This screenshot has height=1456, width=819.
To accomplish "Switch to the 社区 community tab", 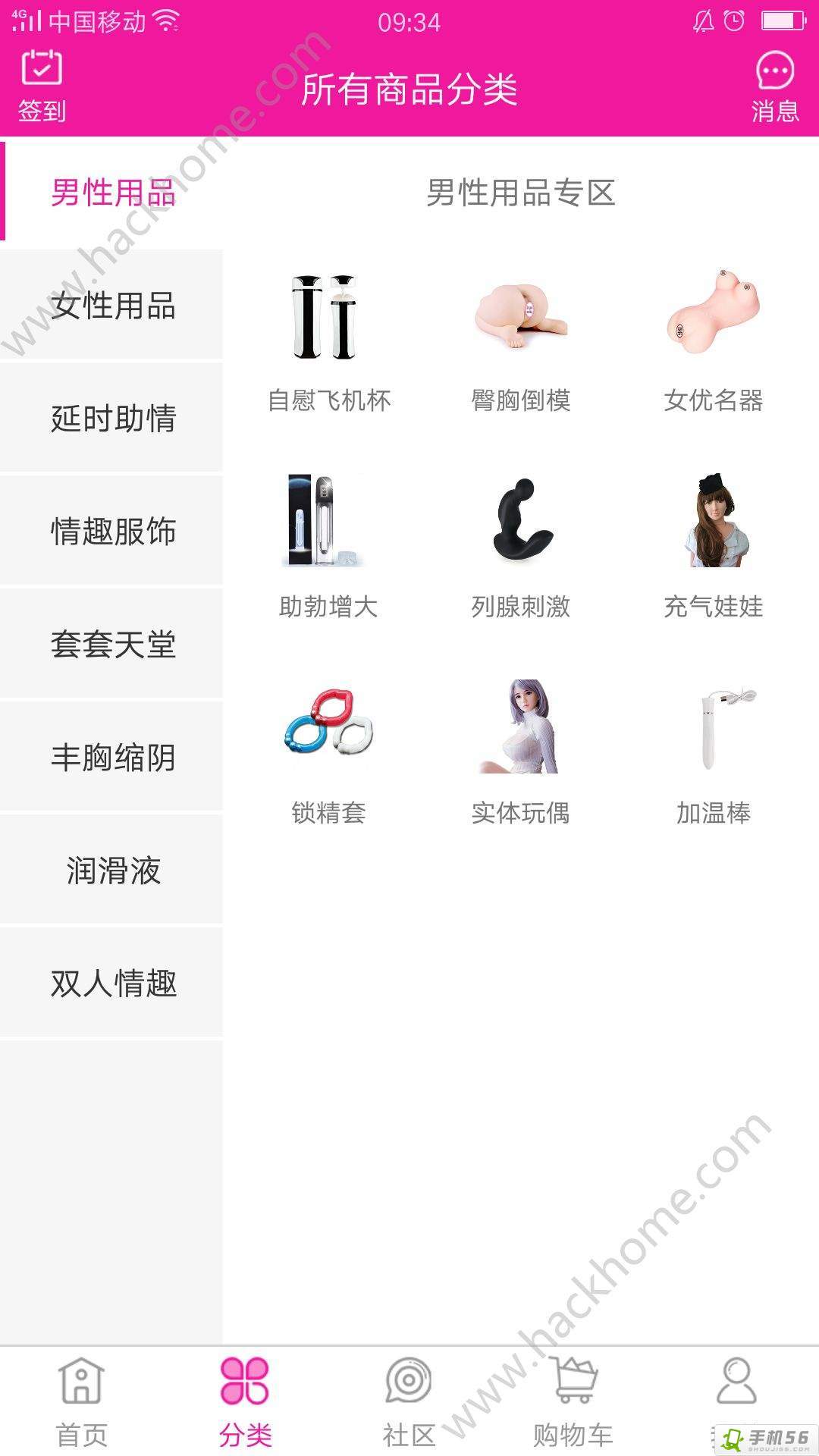I will pos(409,1401).
